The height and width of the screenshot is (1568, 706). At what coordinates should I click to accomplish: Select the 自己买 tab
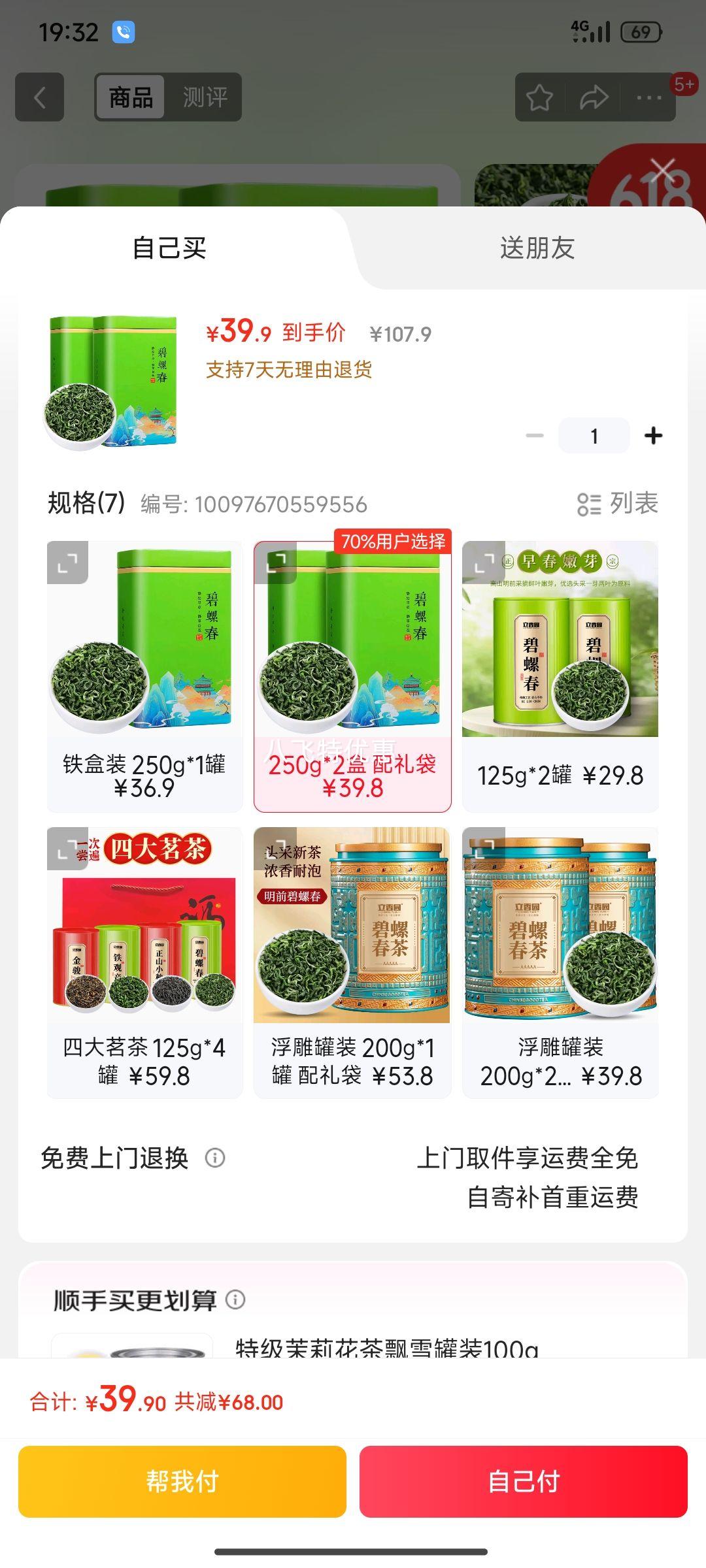tap(169, 248)
